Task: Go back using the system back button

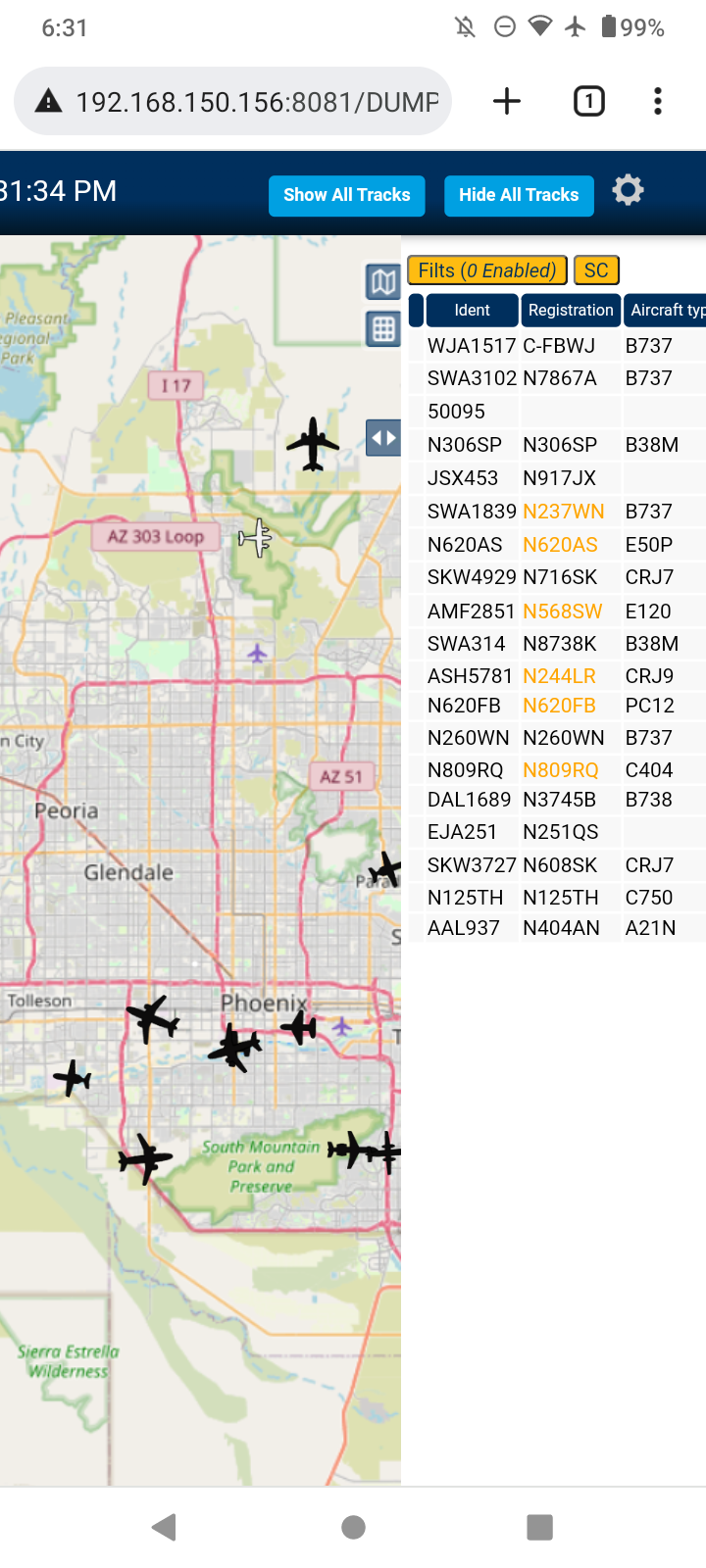Action: click(x=165, y=1527)
